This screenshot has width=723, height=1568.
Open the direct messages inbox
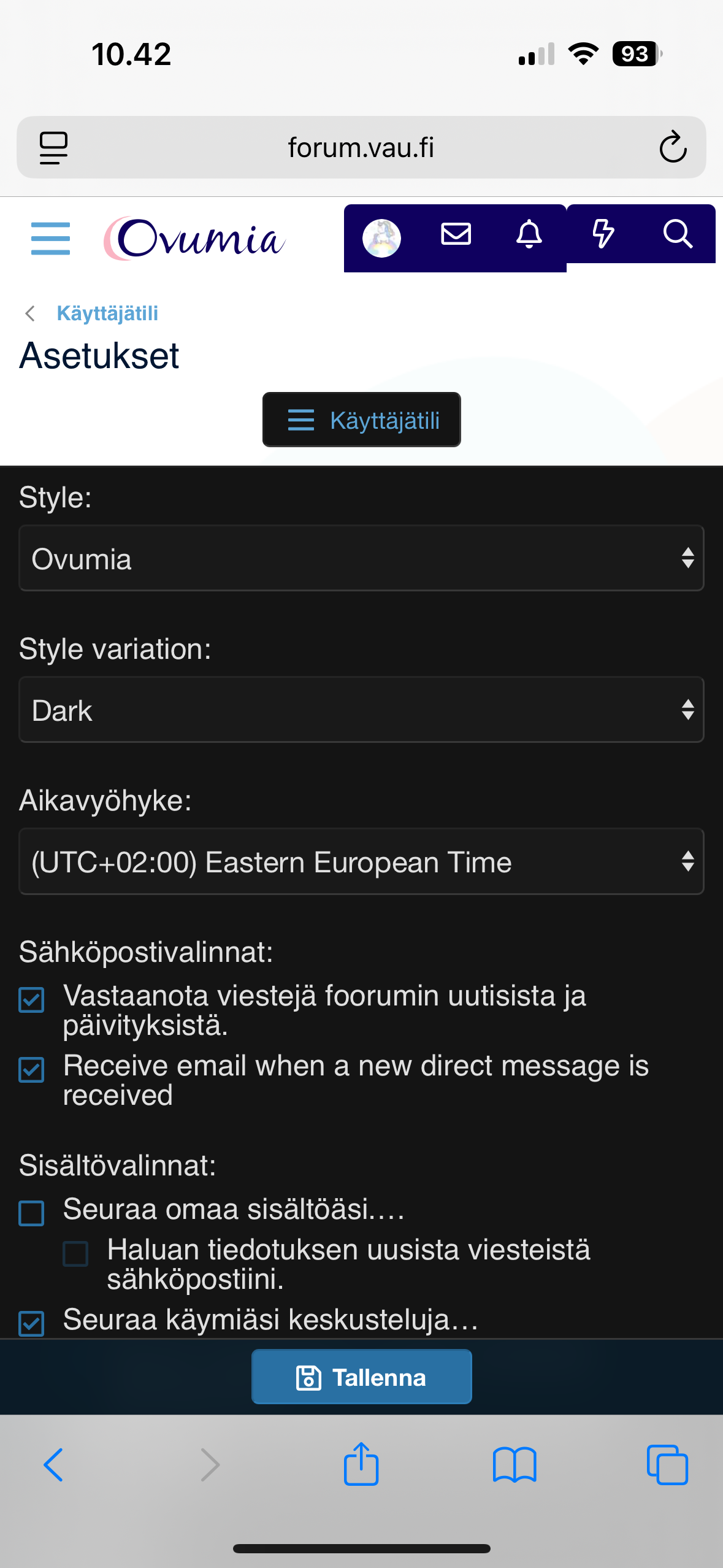click(x=455, y=235)
